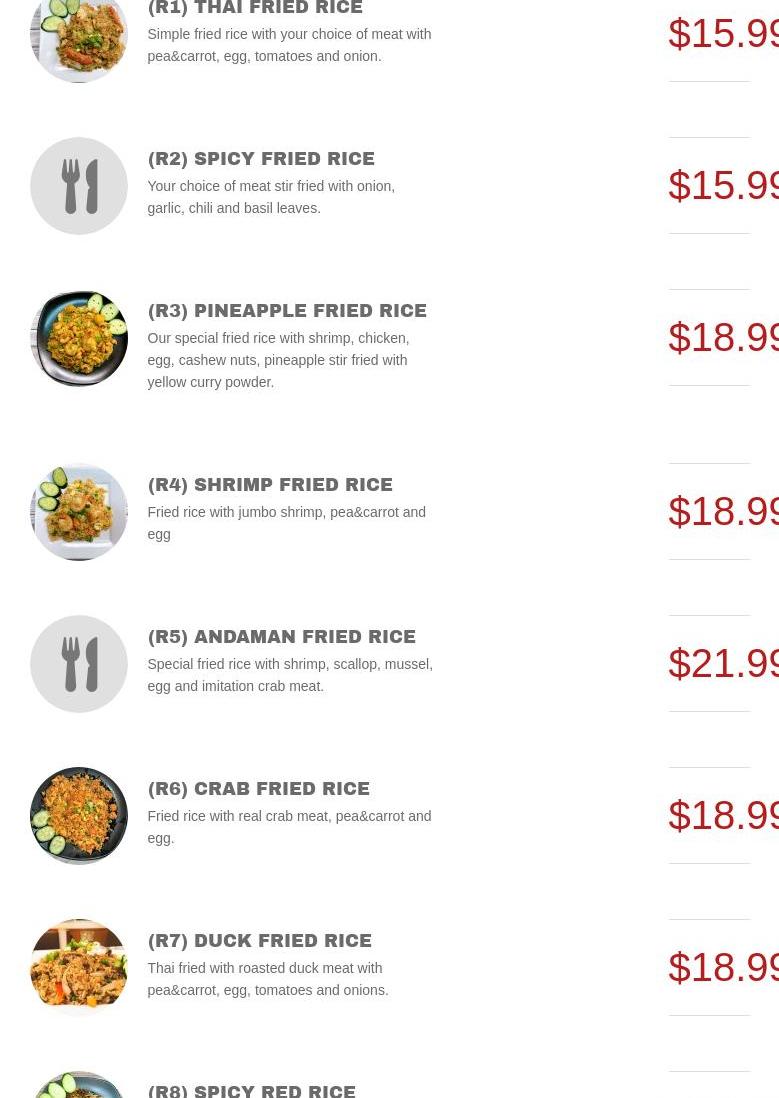Open the (R8) Spicy Red Rice item
The image size is (779, 1098).
pos(251,1090)
